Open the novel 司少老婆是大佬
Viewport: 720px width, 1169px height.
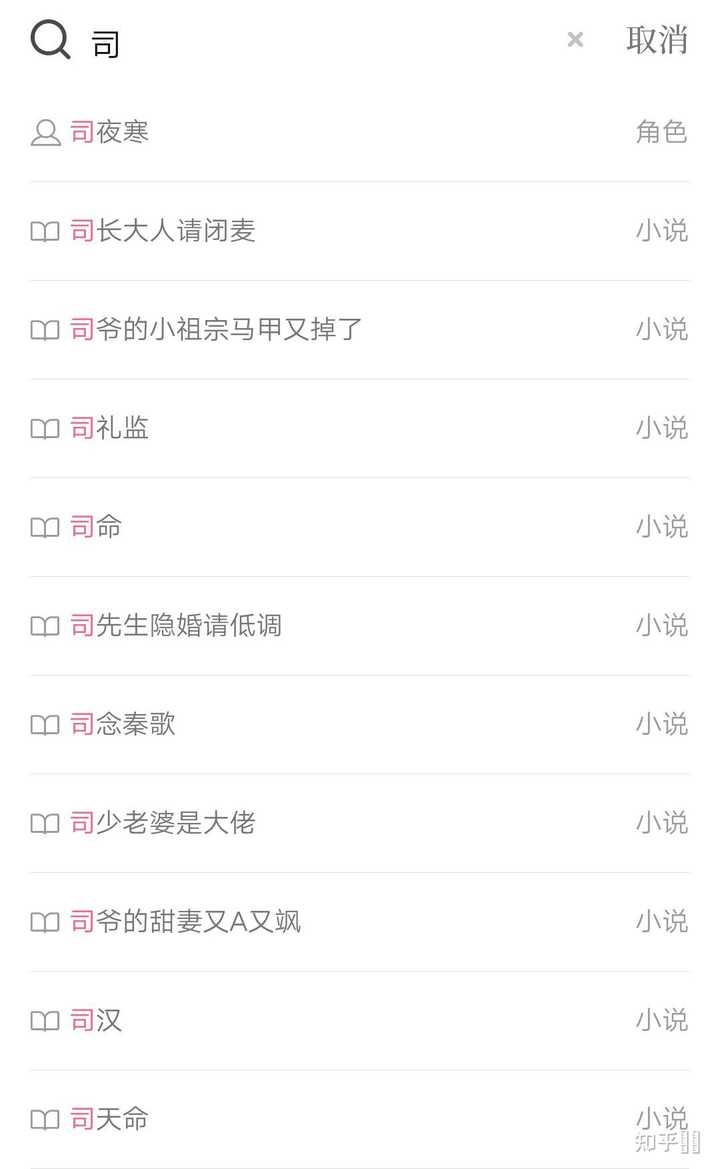click(x=359, y=823)
